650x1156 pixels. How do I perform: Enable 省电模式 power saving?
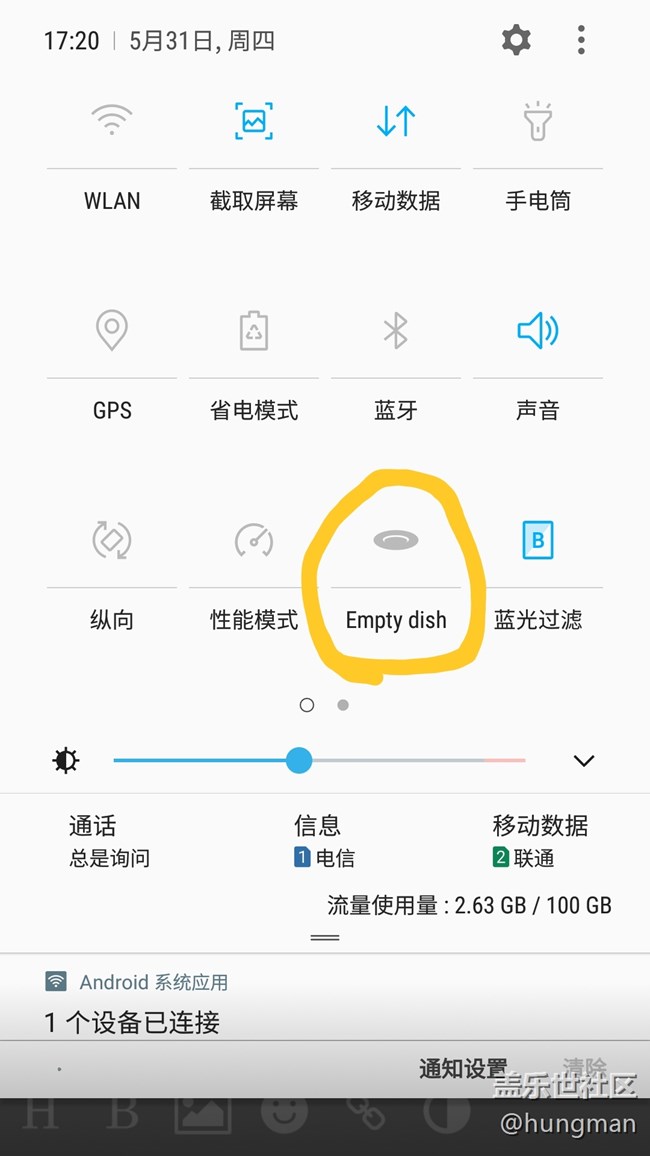(254, 331)
